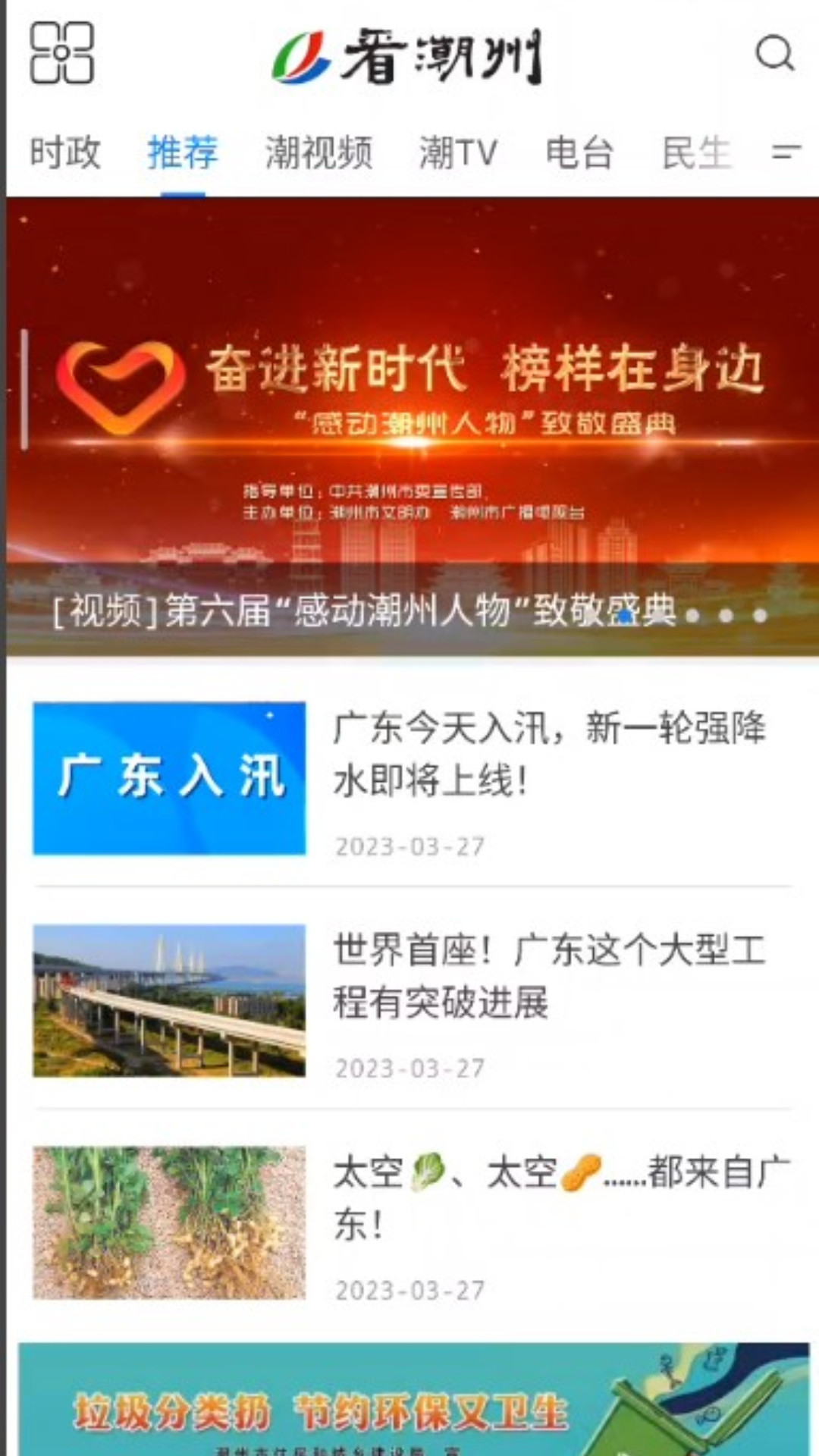This screenshot has height=1456, width=819.
Task: View the 太空 vegetables article
Action: coord(561,1198)
